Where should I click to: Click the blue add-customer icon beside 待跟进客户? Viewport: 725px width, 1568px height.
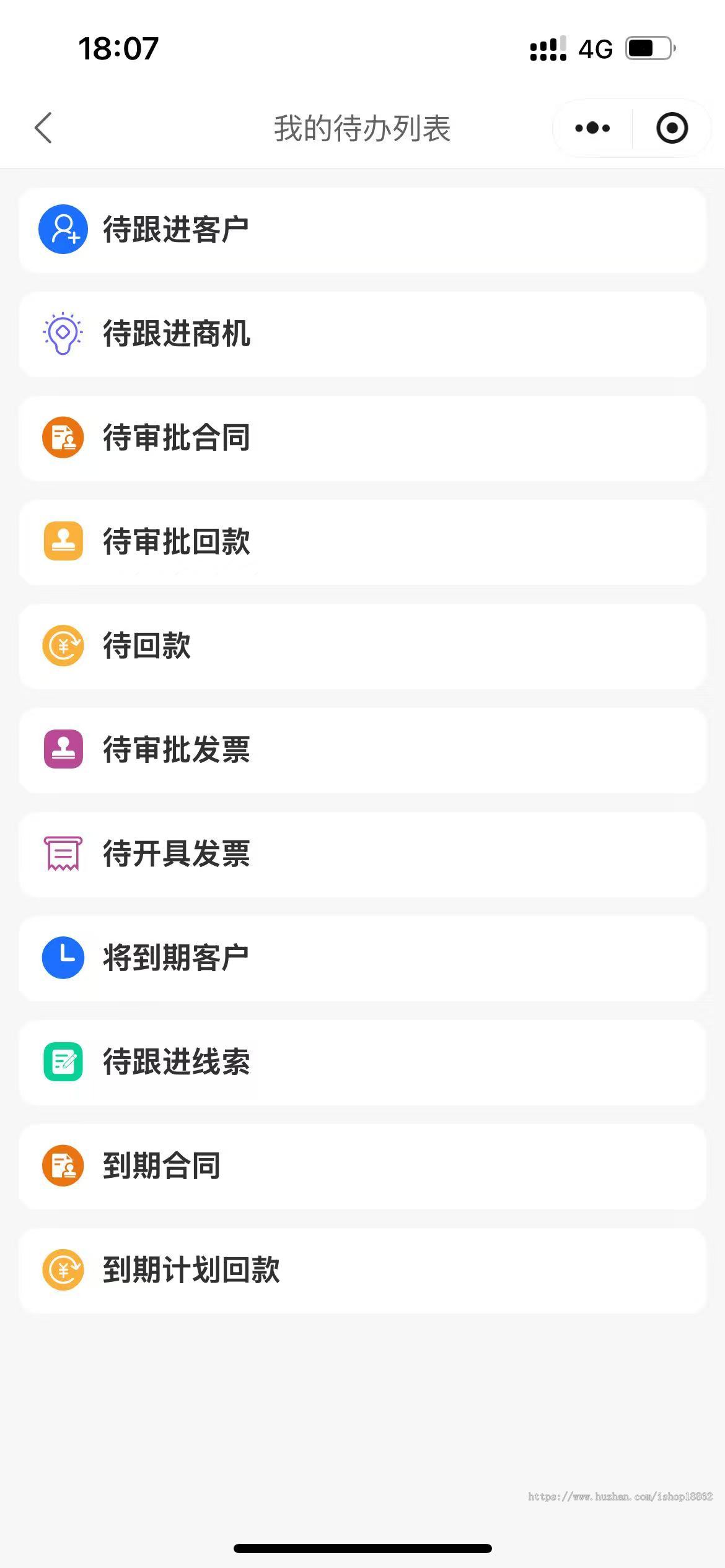coord(63,229)
